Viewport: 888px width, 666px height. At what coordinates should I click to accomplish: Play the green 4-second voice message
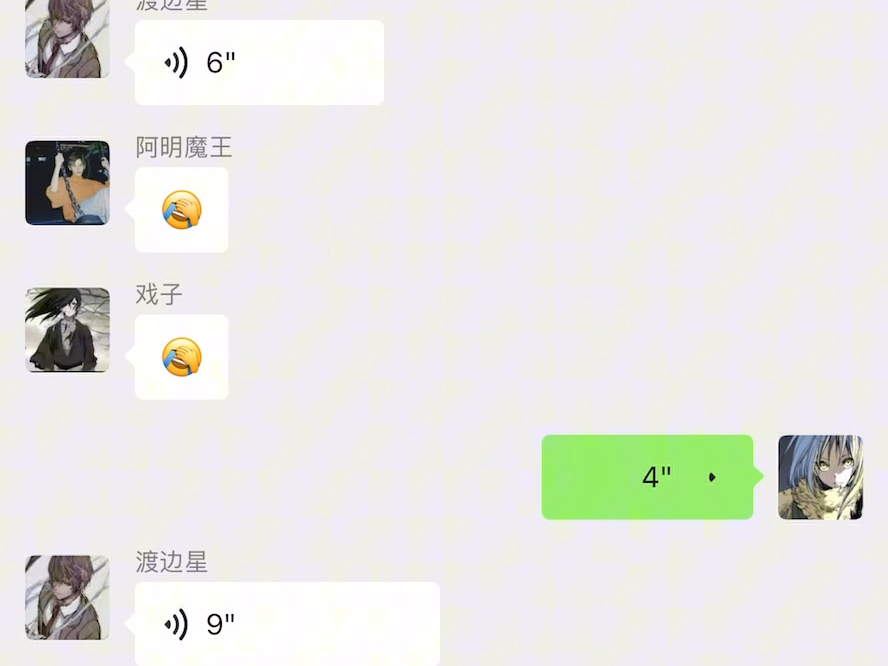tap(647, 477)
